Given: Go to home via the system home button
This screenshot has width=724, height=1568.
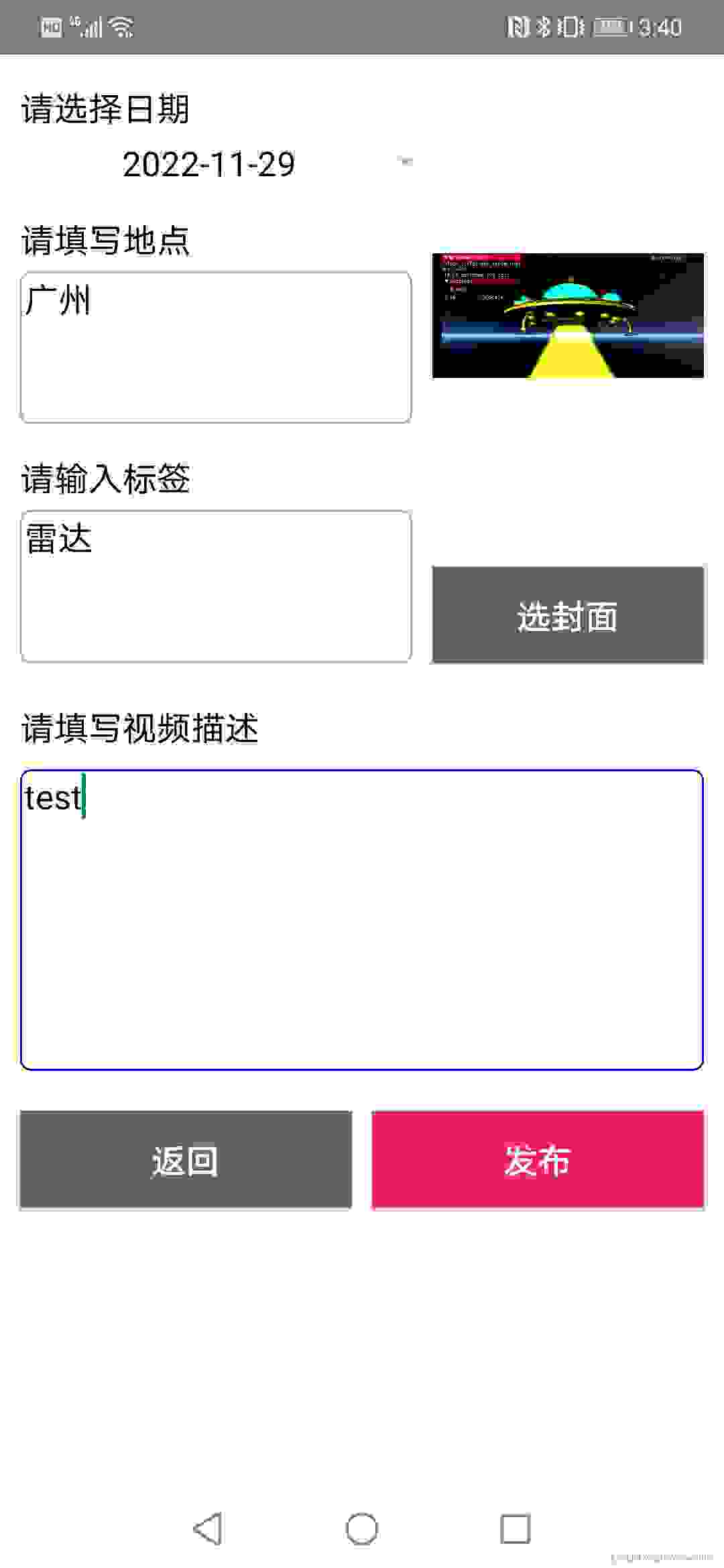Looking at the screenshot, I should point(362,1529).
